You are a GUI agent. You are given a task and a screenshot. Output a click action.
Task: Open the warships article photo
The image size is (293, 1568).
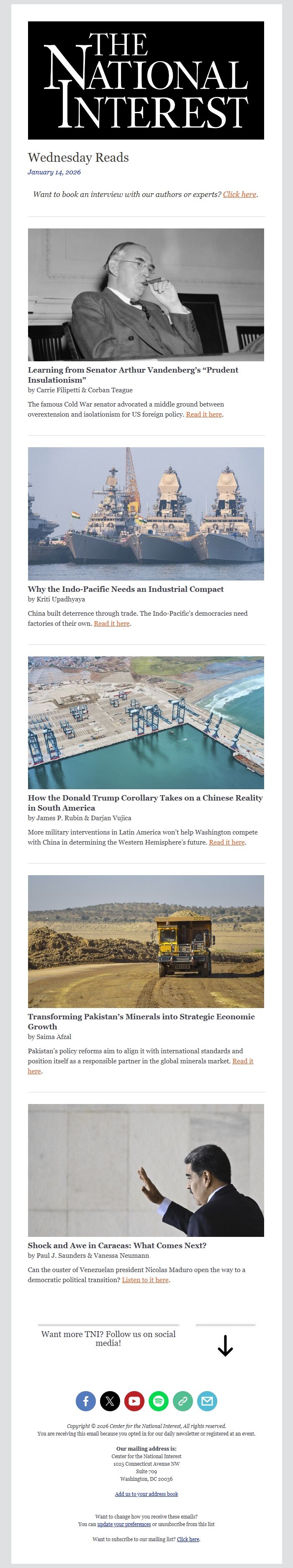click(146, 514)
